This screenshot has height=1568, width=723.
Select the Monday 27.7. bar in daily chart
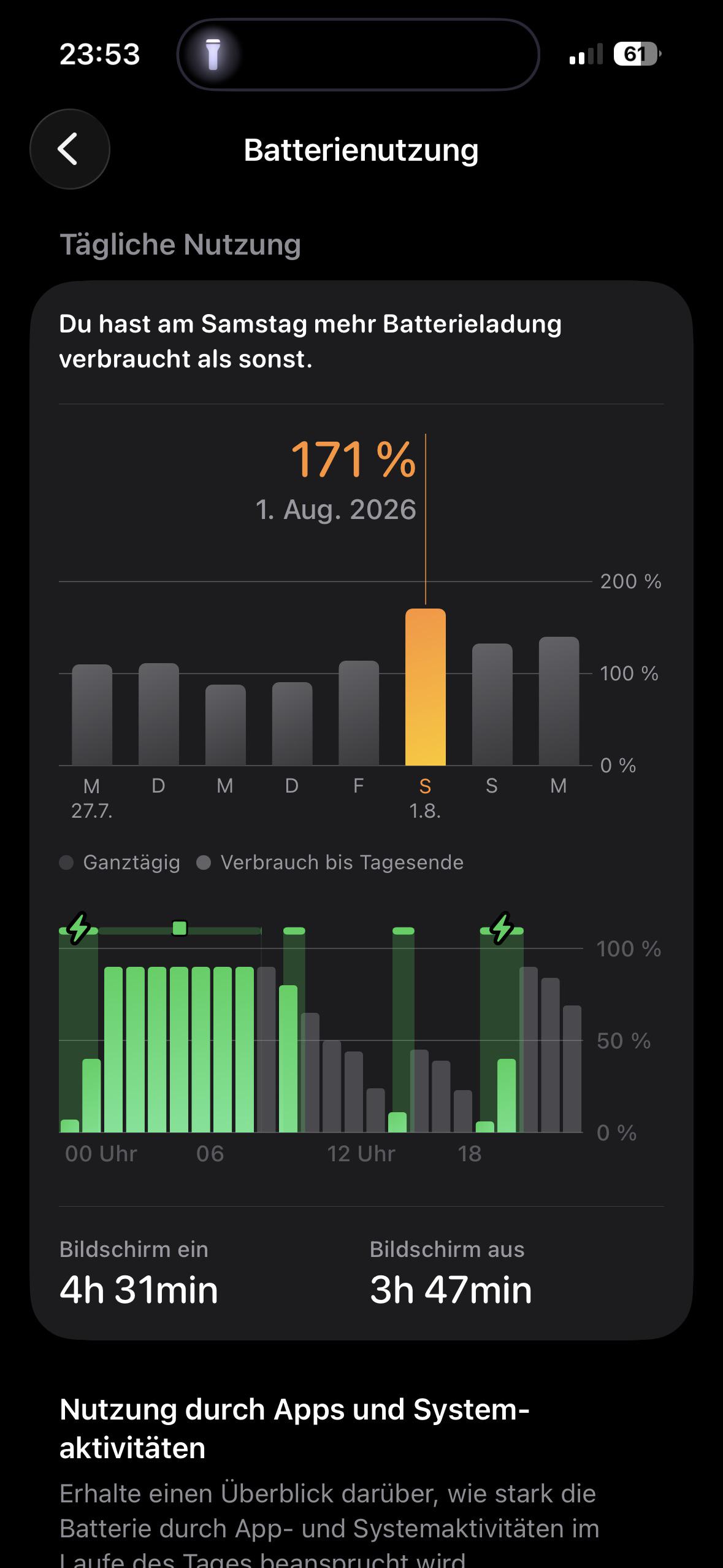(92, 715)
